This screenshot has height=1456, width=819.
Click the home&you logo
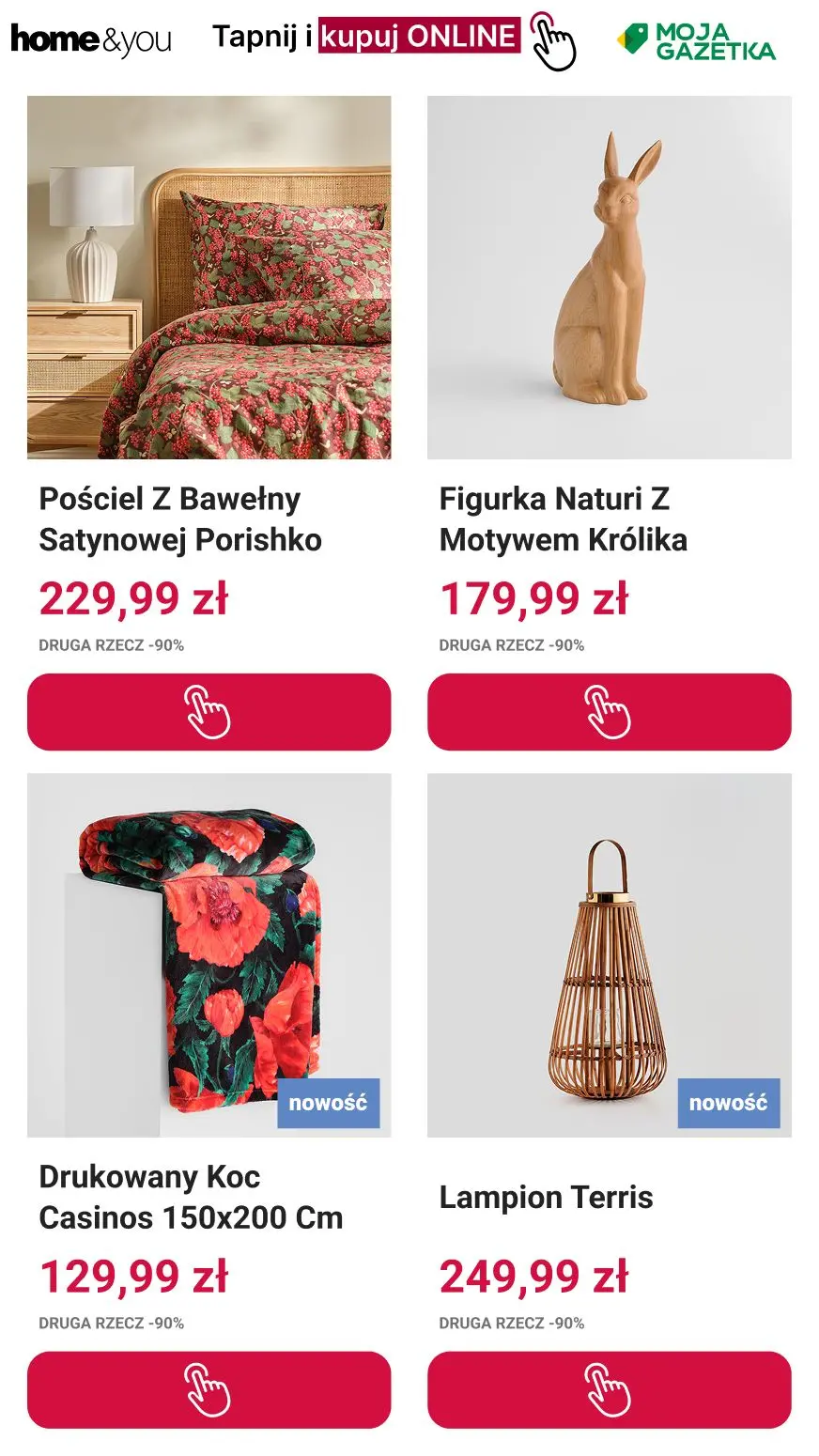click(89, 39)
